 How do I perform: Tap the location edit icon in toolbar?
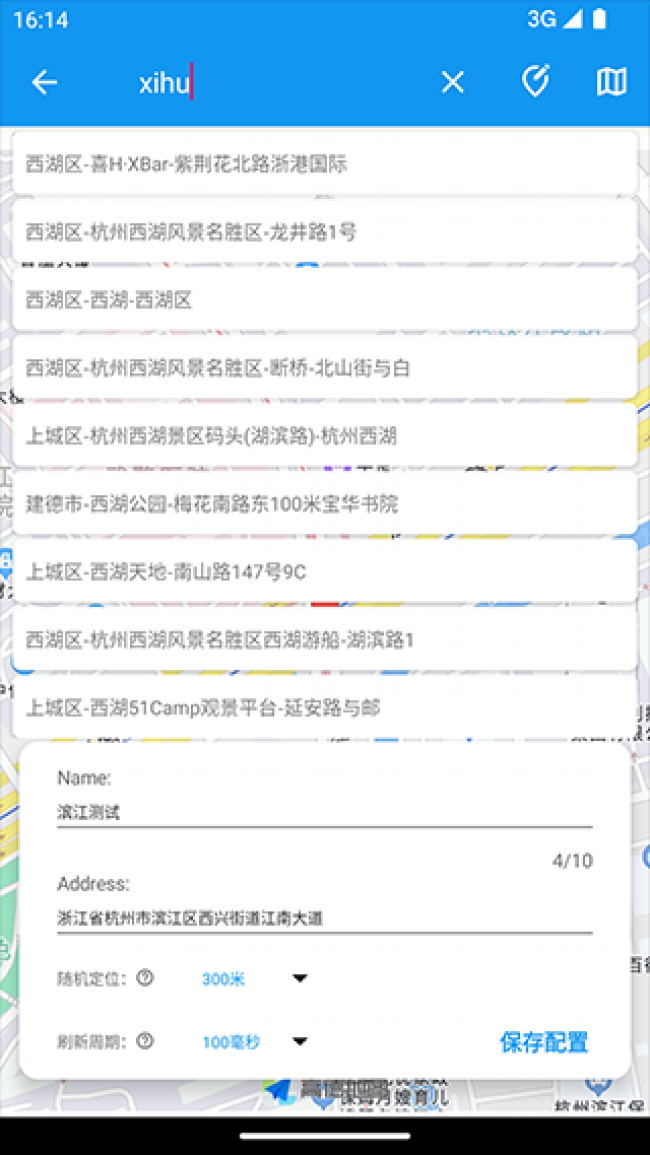click(x=536, y=82)
